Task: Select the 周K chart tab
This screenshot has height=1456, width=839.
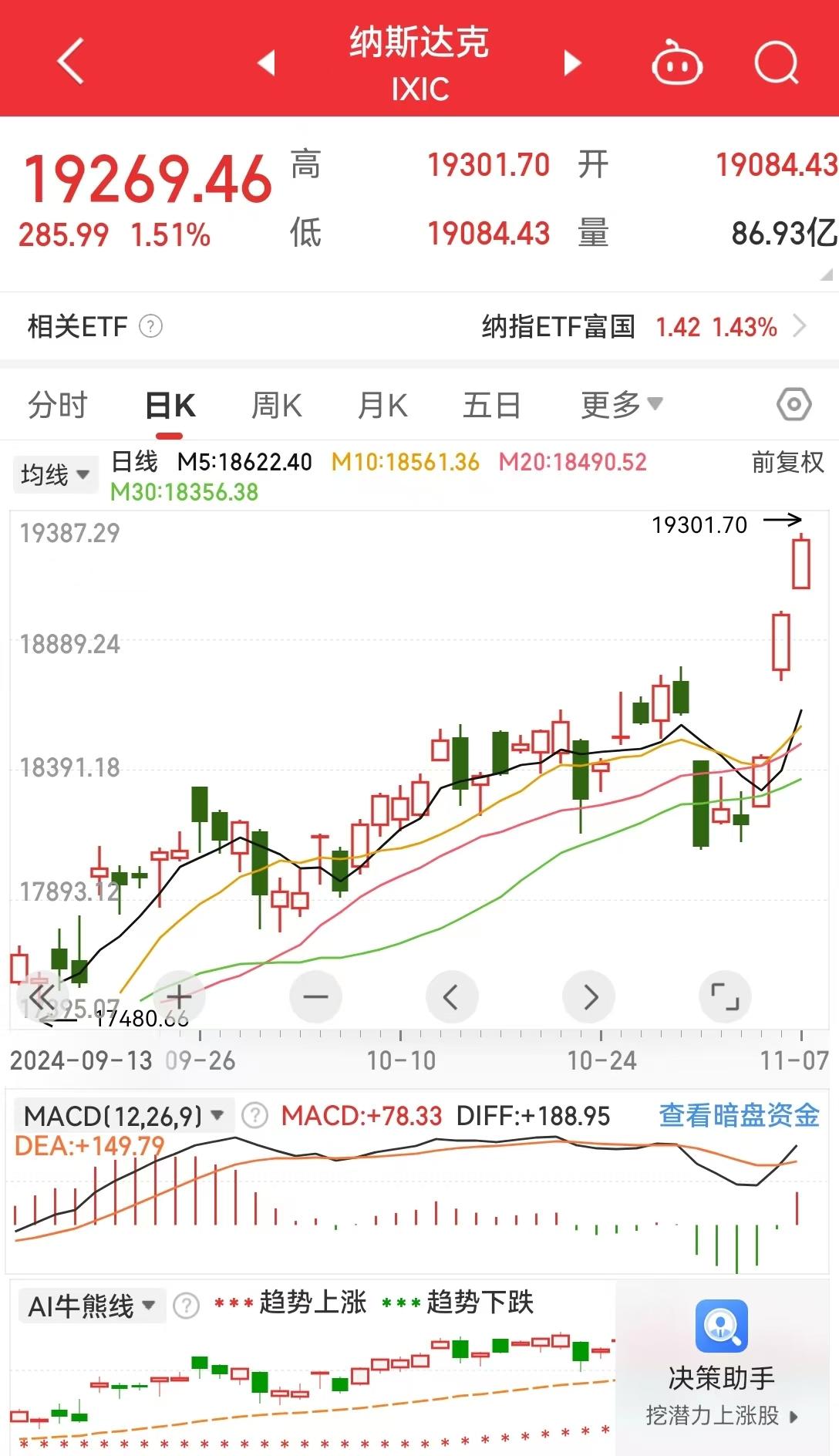Action: click(277, 405)
